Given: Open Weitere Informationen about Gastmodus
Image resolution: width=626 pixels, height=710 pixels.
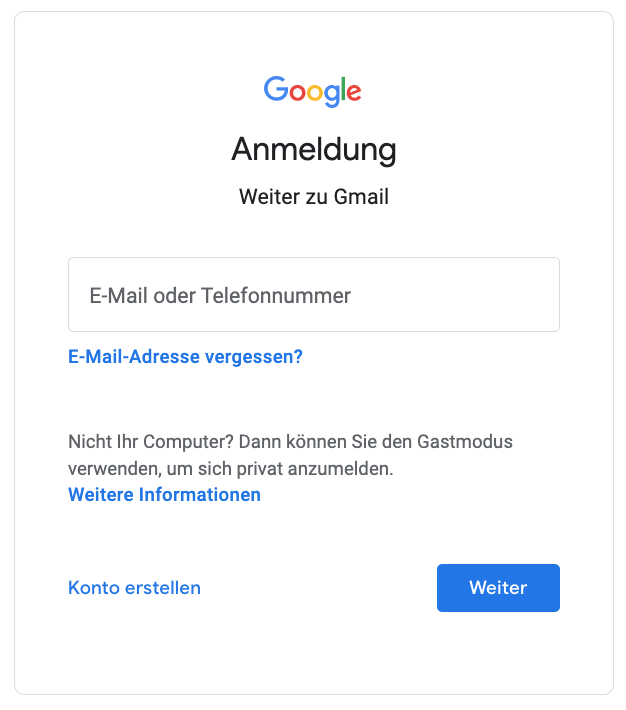Looking at the screenshot, I should coord(164,494).
